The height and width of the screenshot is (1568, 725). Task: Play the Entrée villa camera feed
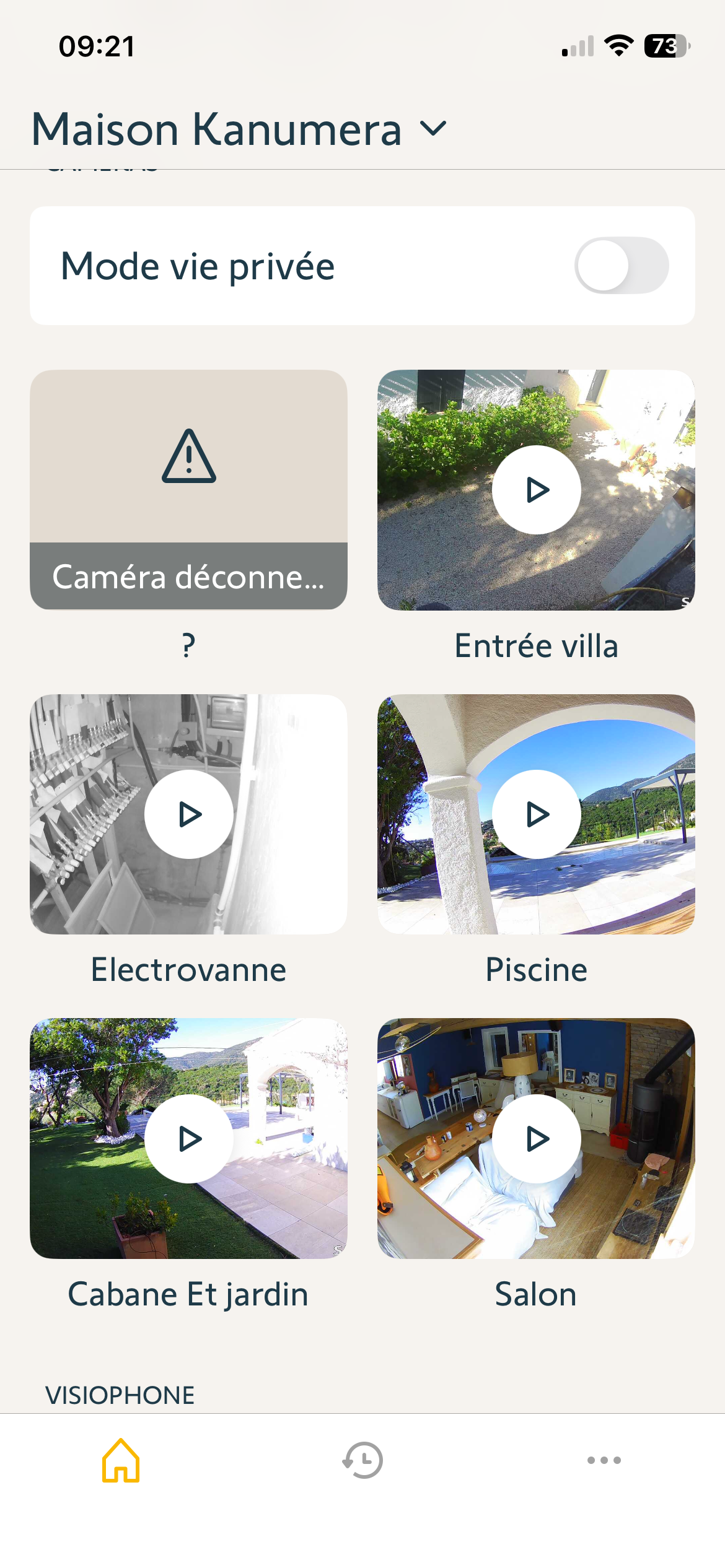(x=537, y=490)
